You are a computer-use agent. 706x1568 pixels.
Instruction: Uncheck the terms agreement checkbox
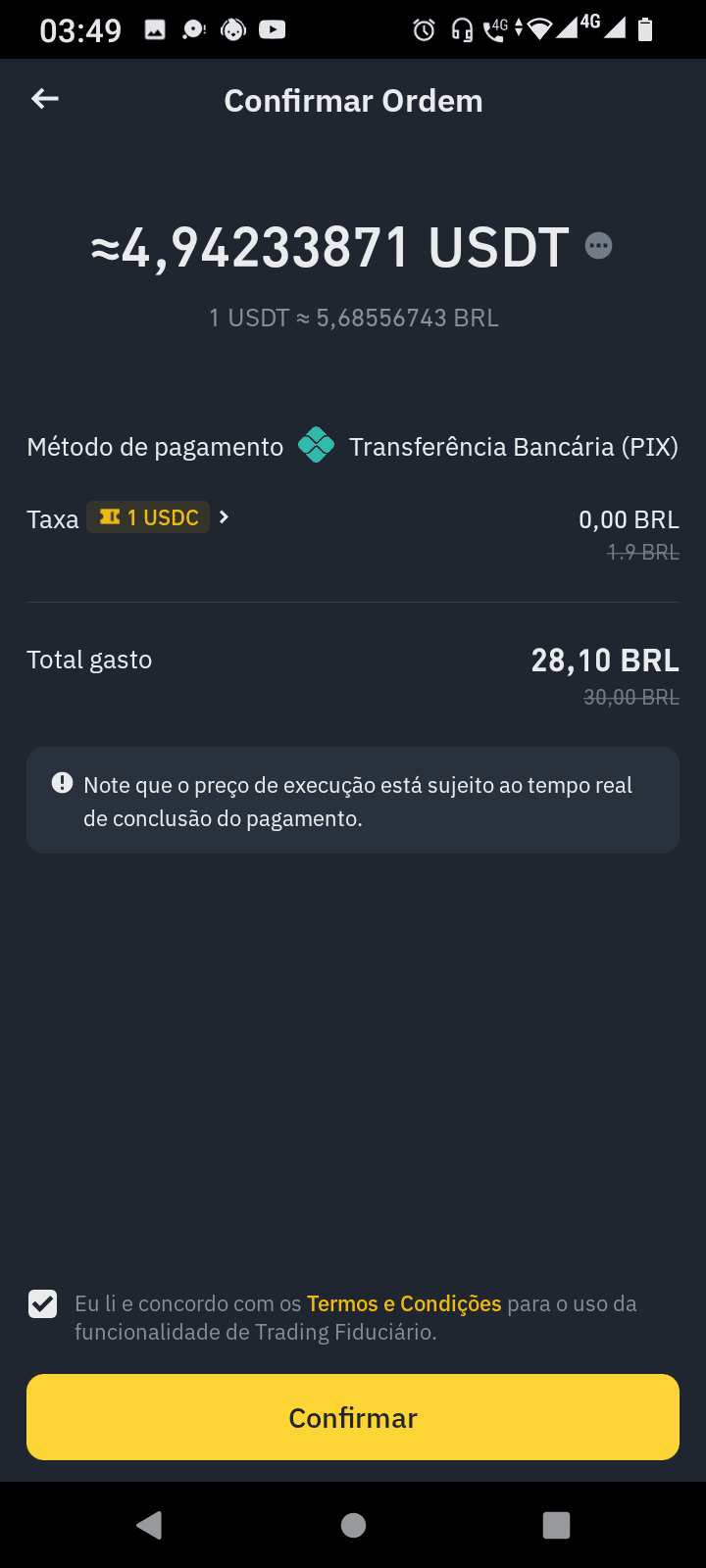[x=43, y=1303]
